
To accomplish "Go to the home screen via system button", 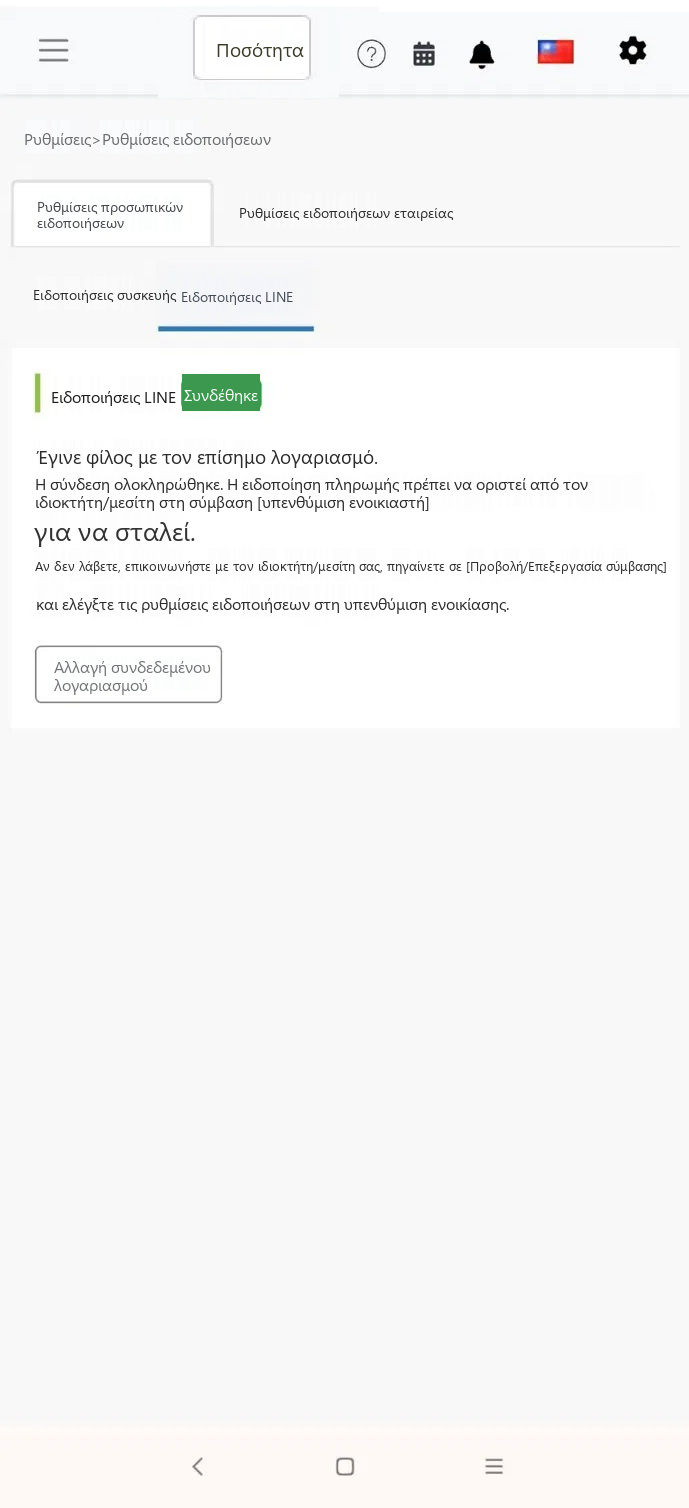I will [345, 1466].
